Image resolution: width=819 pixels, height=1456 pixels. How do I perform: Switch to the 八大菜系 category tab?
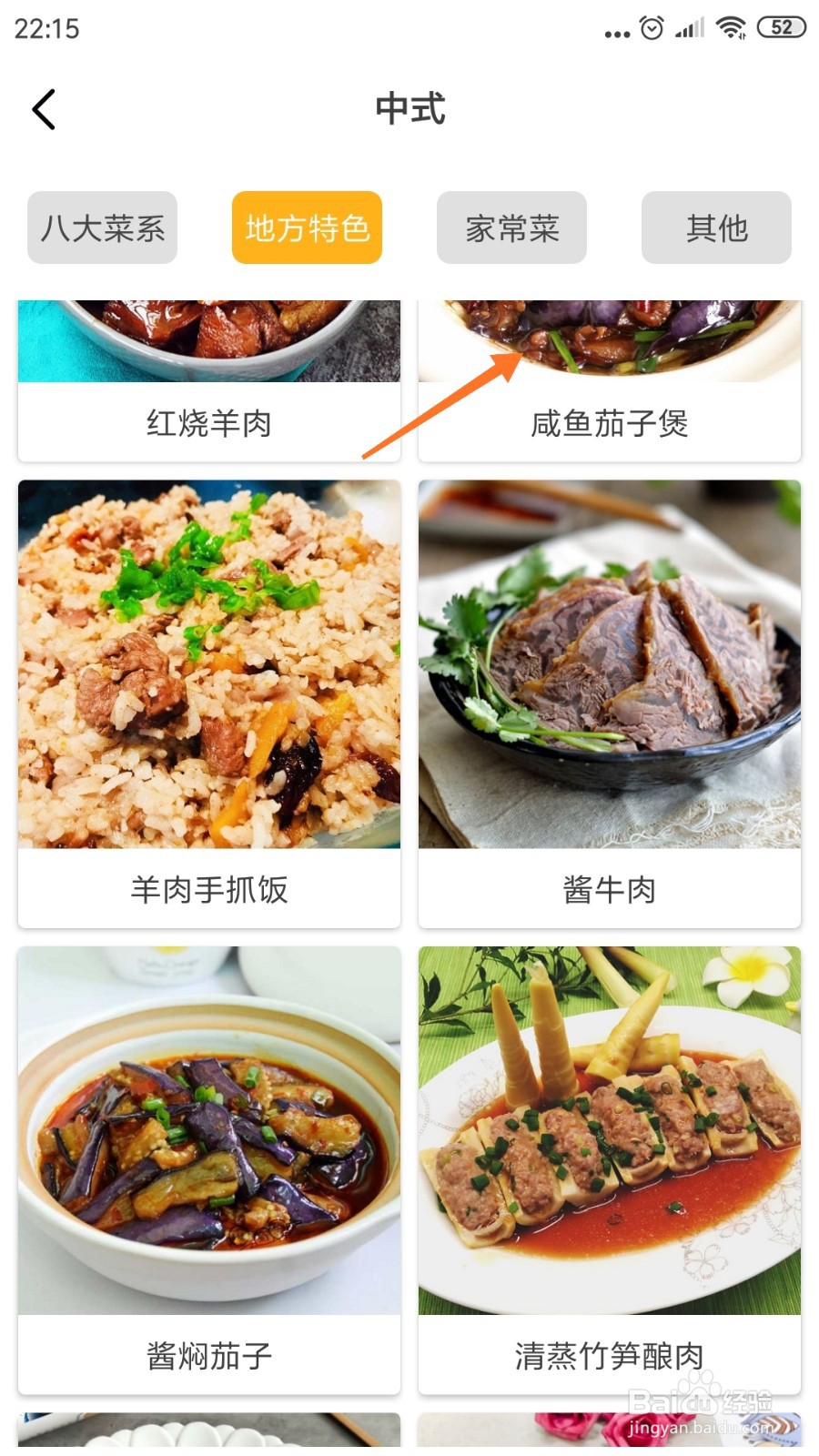tap(101, 228)
